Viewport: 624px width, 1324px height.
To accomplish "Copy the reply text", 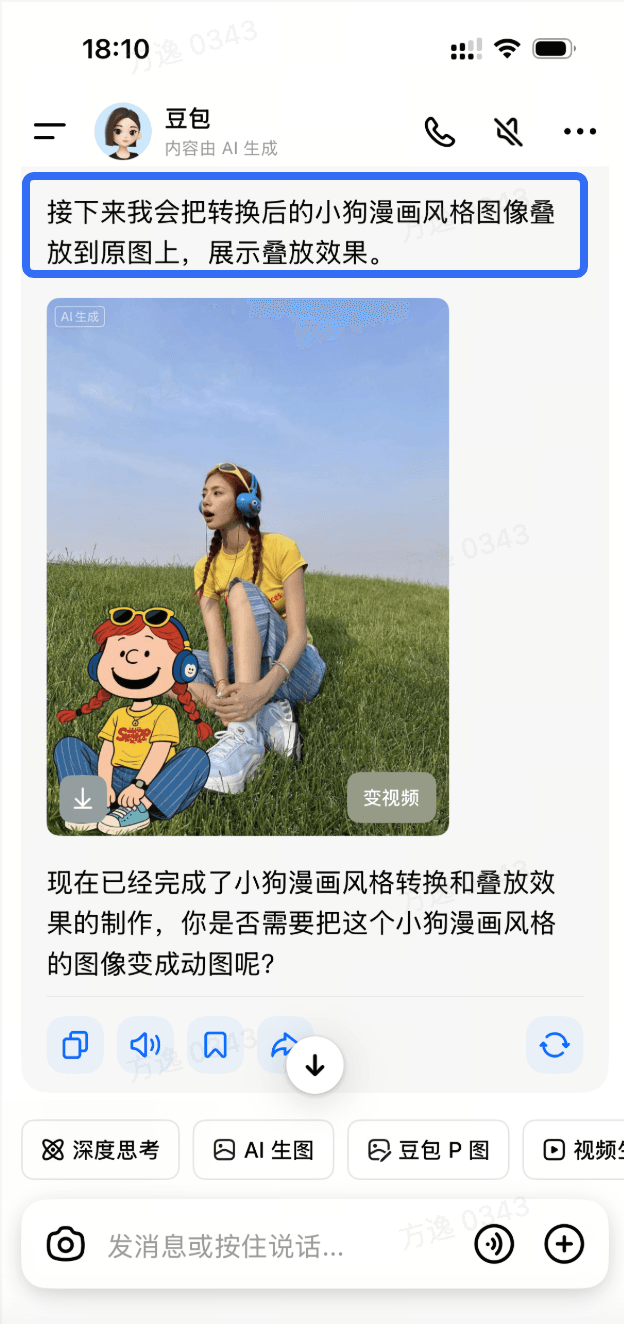I will [75, 1045].
